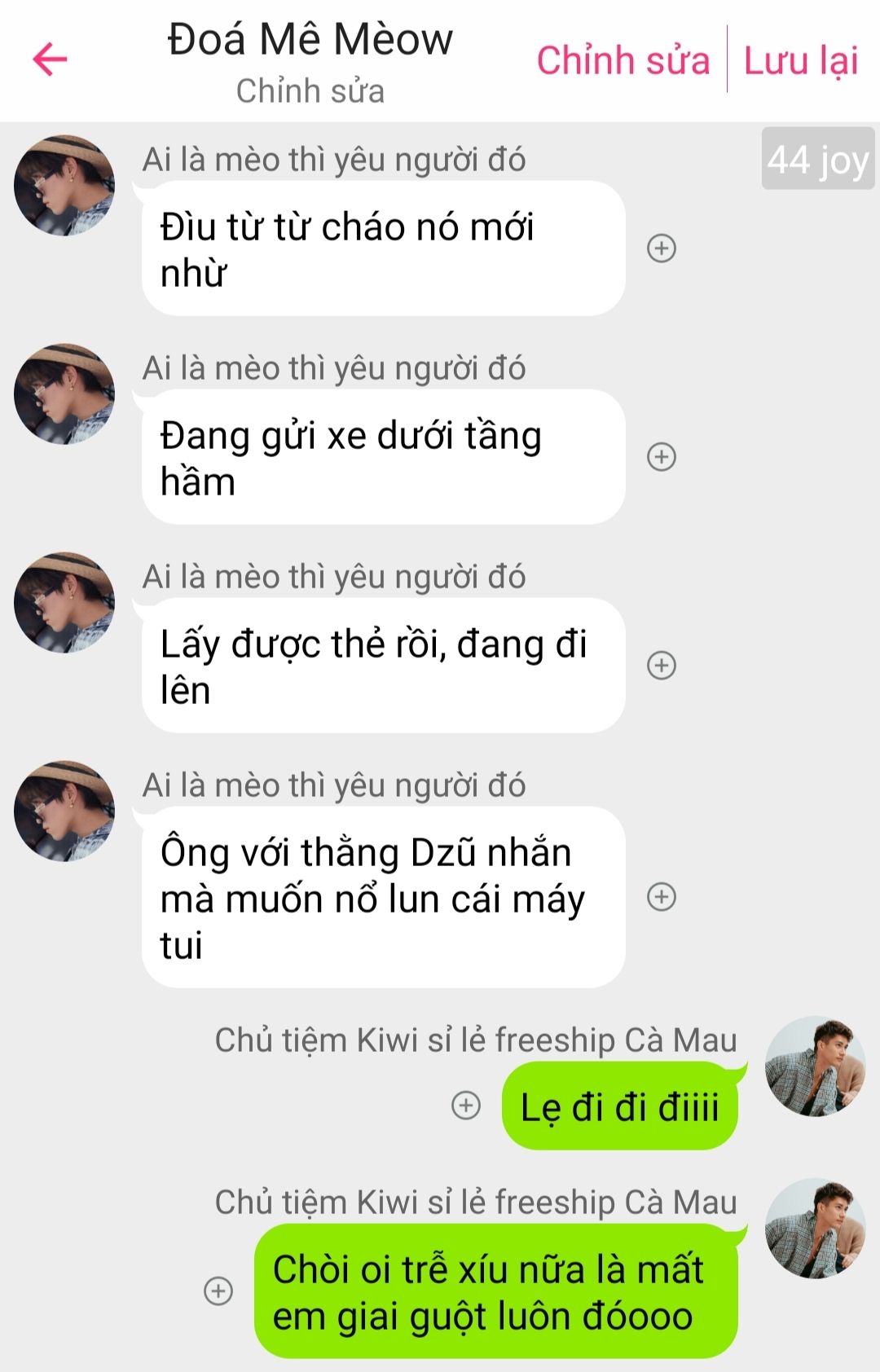Edit the chat title Đoá Mê Mèow
The width and height of the screenshot is (880, 1372).
[310, 39]
